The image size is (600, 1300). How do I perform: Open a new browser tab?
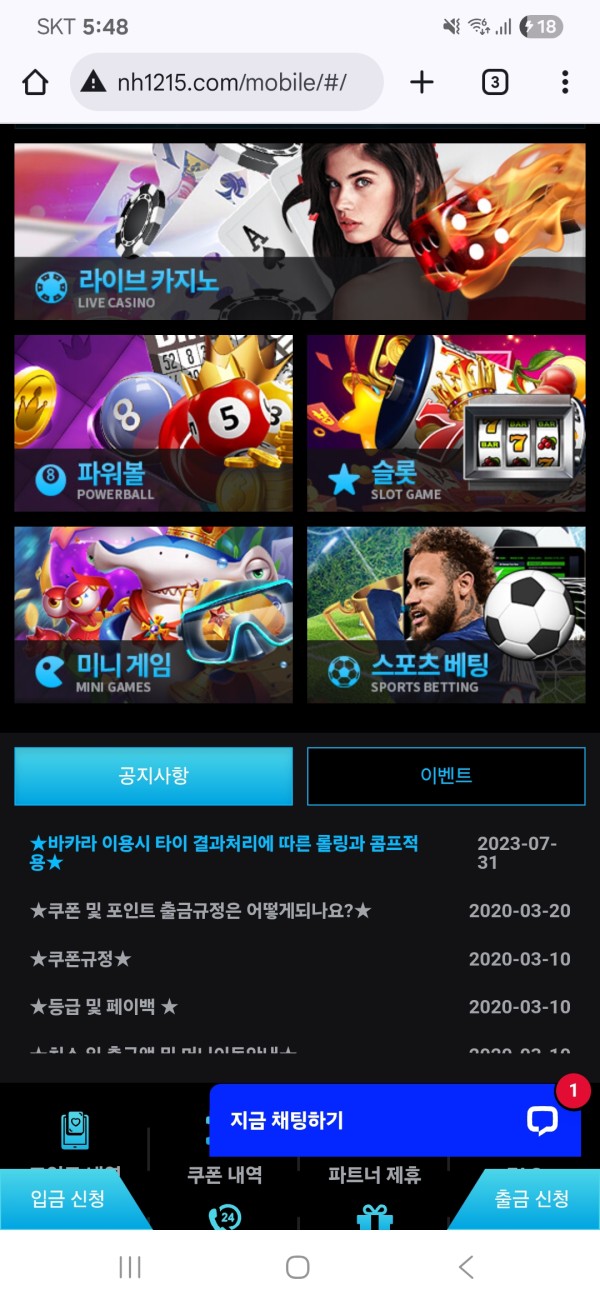coord(422,82)
